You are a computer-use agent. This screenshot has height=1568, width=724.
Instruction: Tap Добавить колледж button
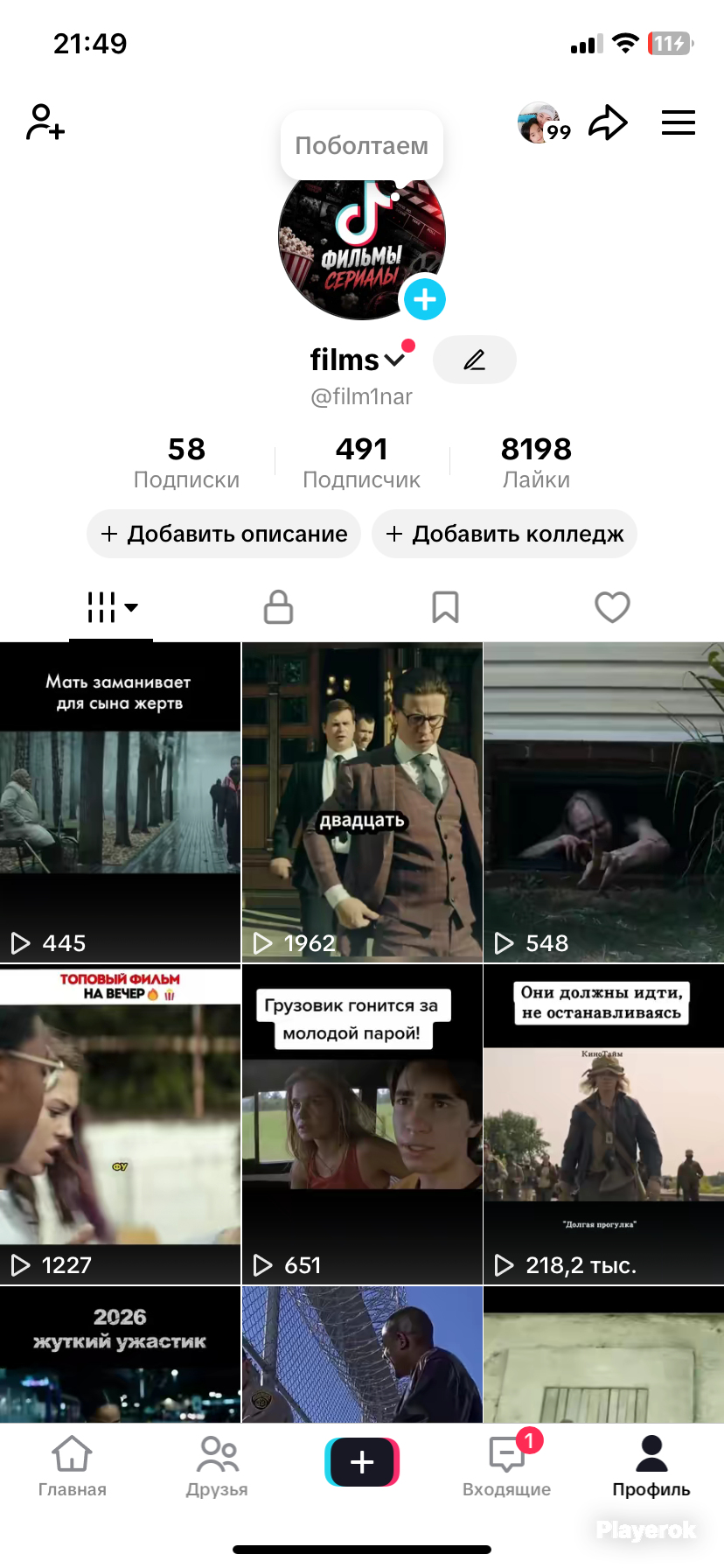[505, 534]
